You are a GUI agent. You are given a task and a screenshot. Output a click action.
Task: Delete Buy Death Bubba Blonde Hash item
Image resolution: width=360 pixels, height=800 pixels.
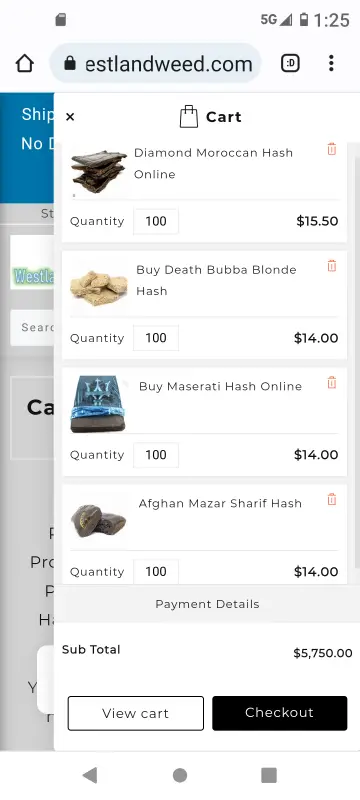pos(331,266)
